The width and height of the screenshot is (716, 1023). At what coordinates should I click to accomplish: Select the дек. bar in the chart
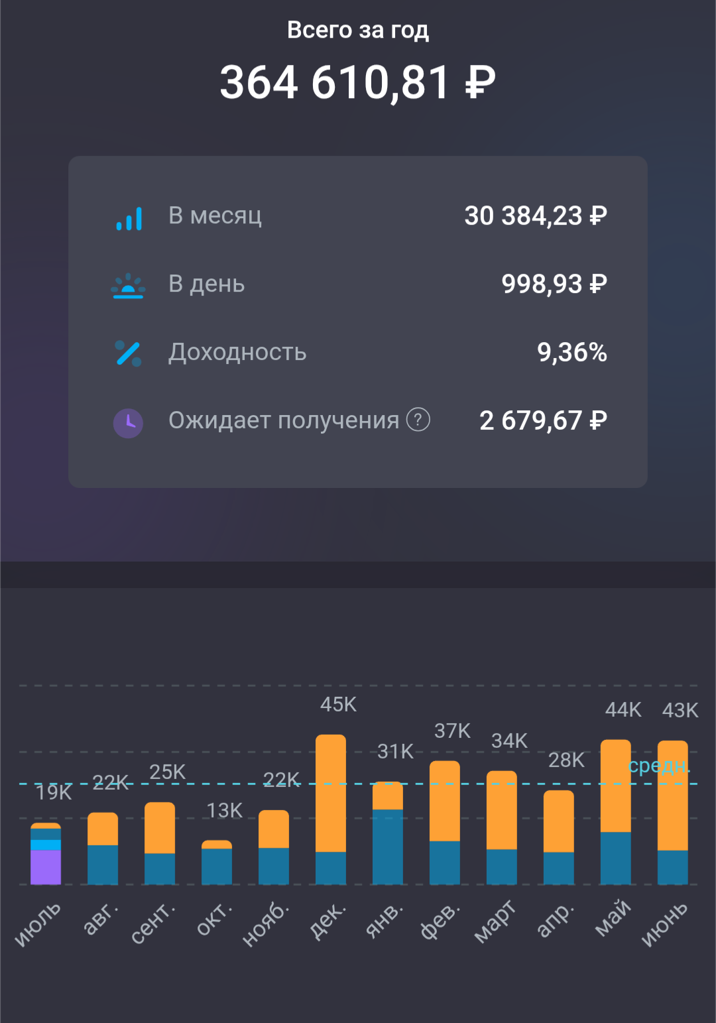331,810
